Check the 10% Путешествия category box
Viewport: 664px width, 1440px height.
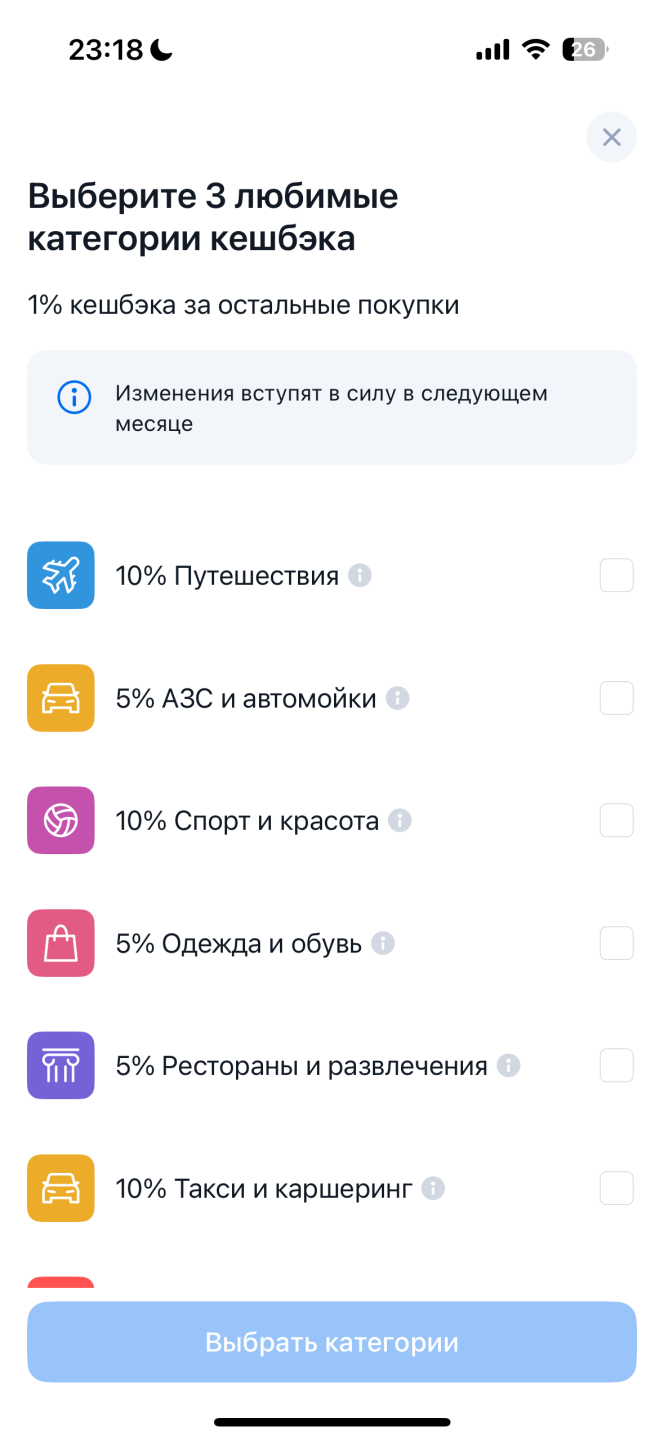616,576
